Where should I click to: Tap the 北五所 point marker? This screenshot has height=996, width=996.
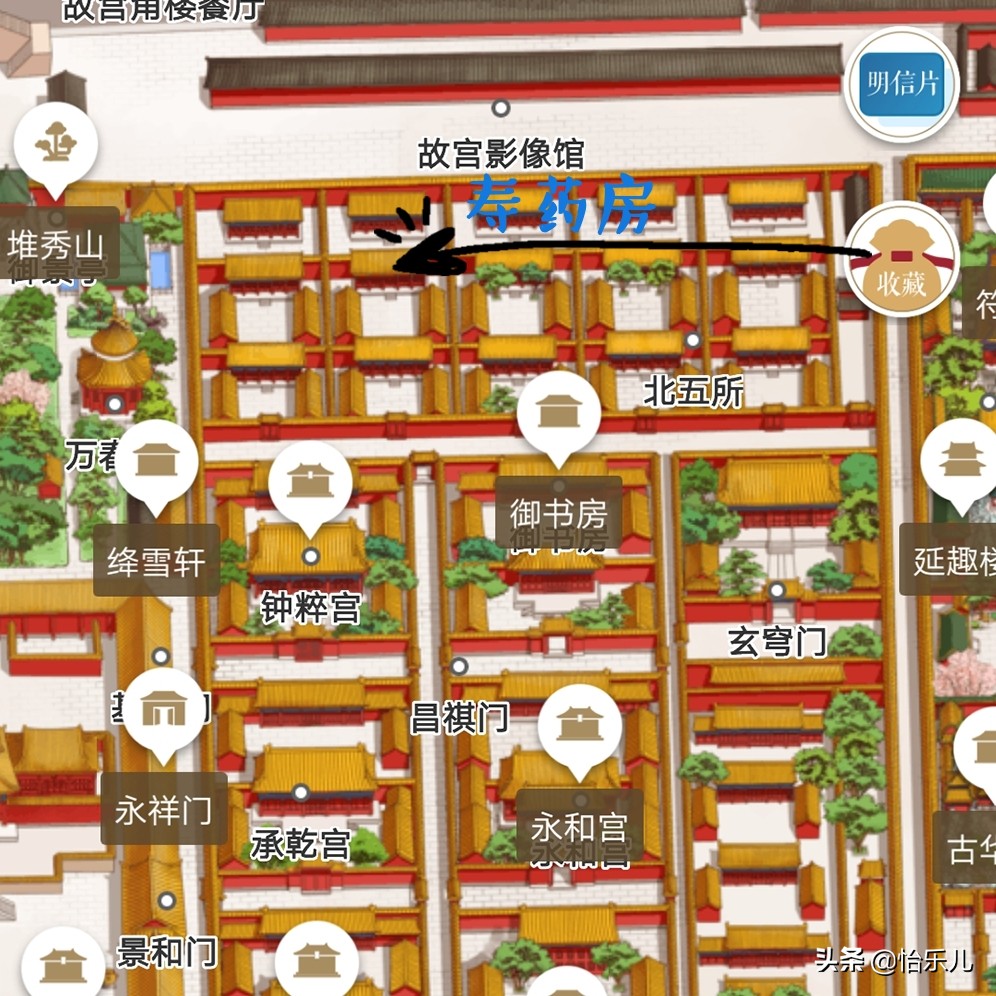692,341
